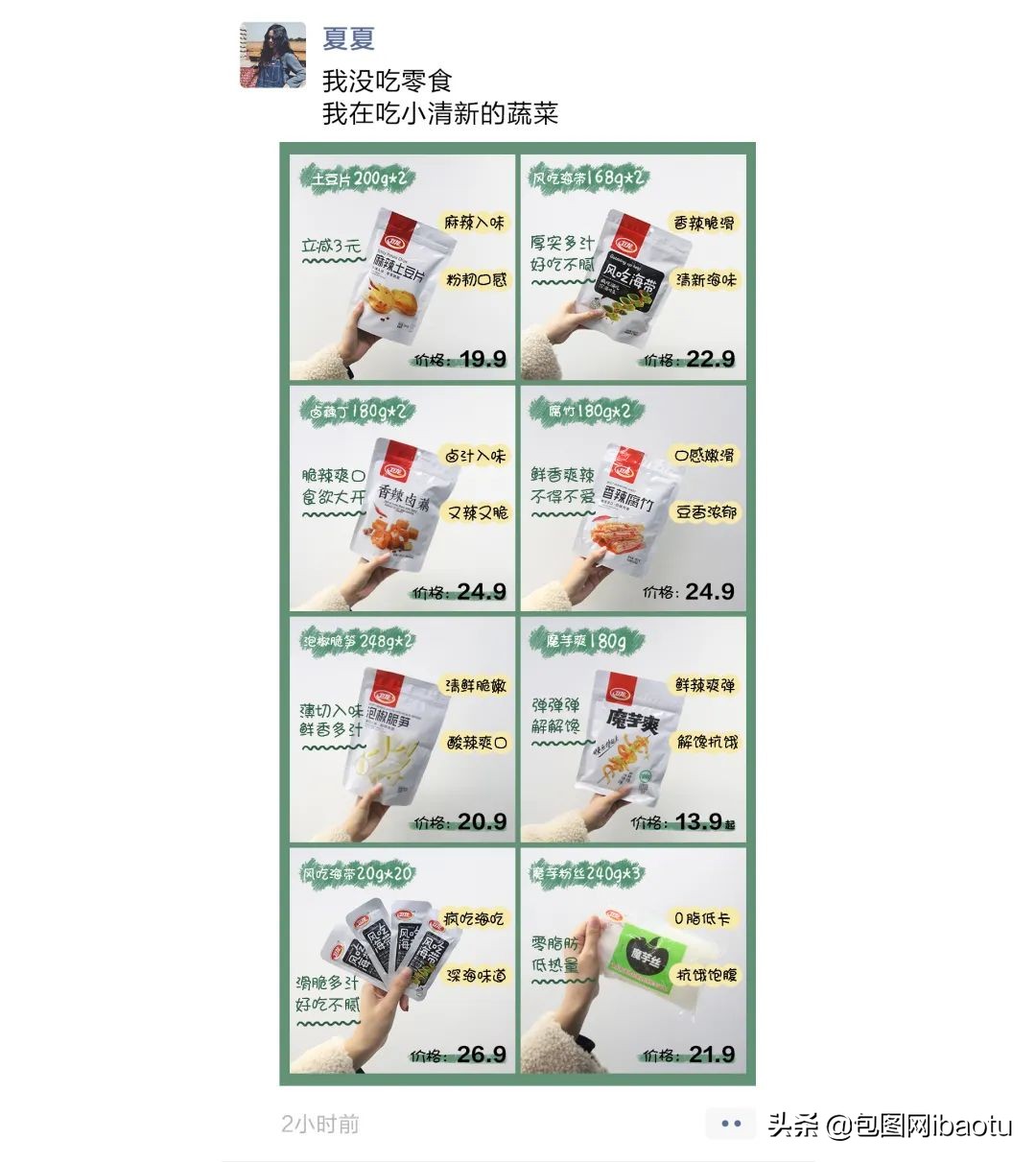The height and width of the screenshot is (1162, 1036).
Task: Tap the 价格19.9 price text
Action: pos(460,360)
